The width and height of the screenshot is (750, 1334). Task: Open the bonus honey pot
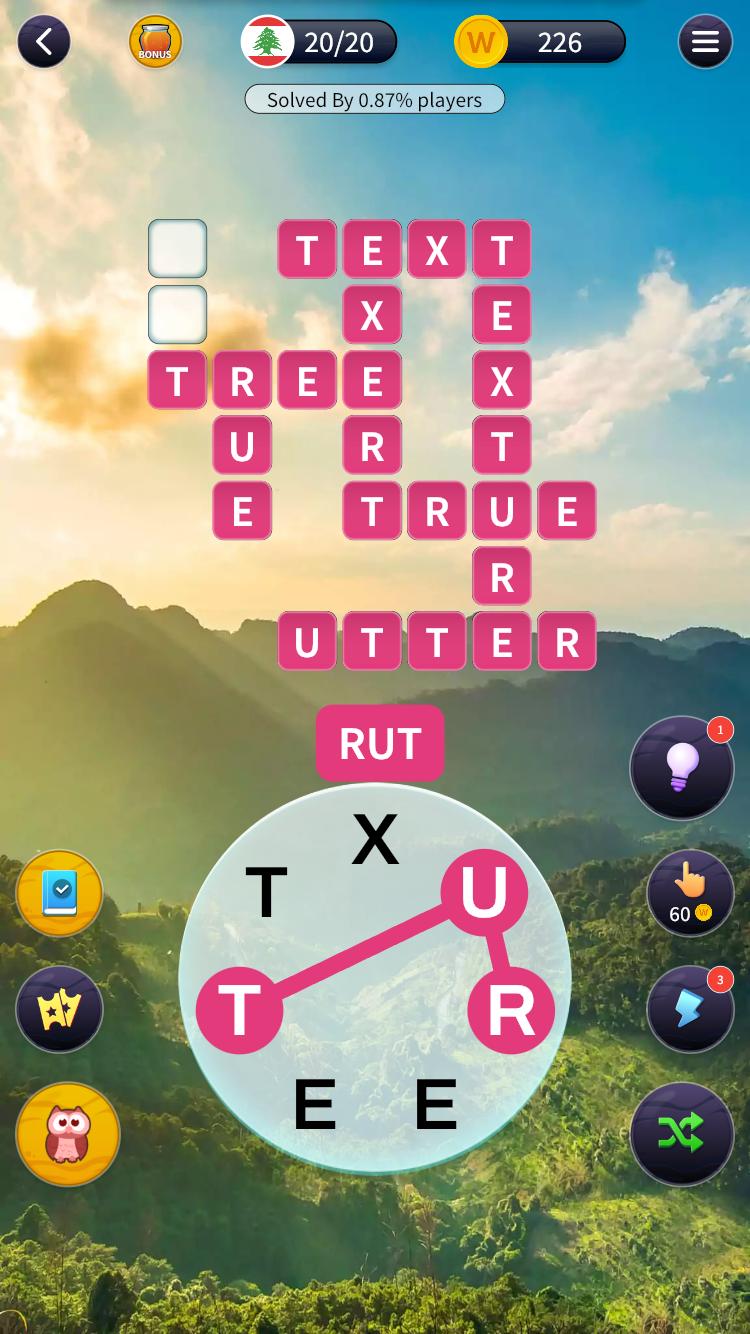pyautogui.click(x=155, y=42)
